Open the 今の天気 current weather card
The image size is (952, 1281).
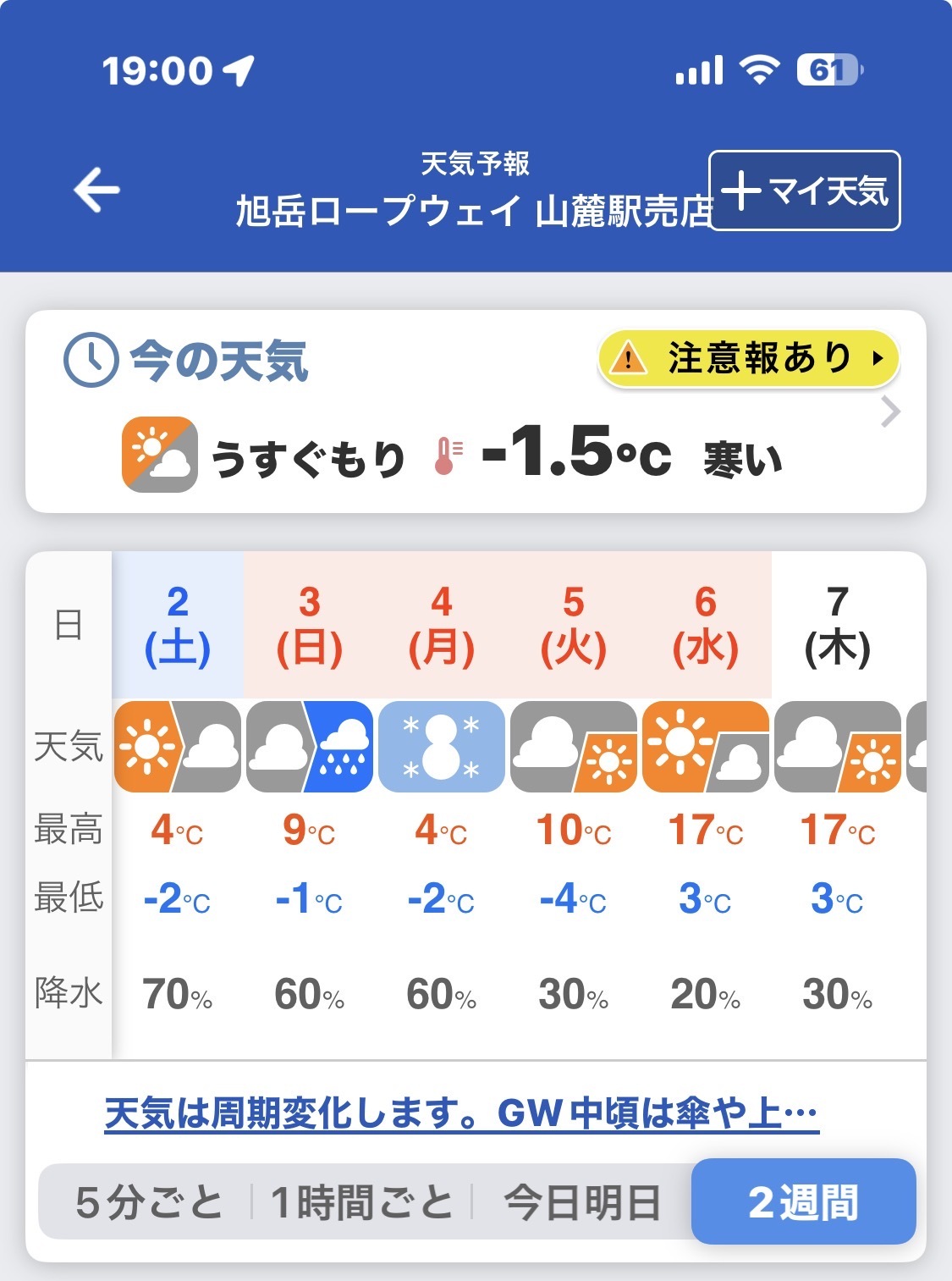point(476,411)
